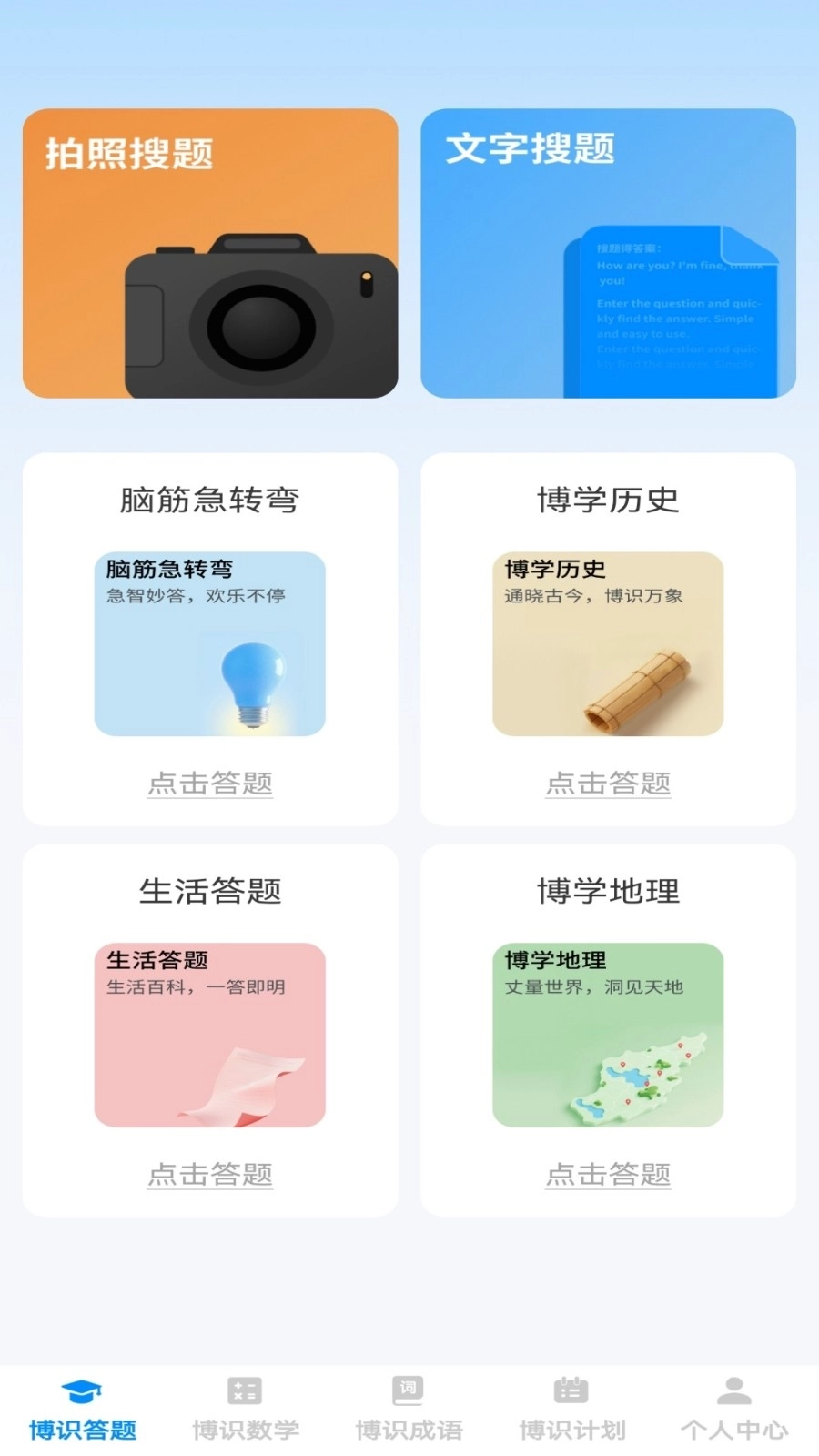Image resolution: width=819 pixels, height=1456 pixels.
Task: Open the 个人中心 tab
Action: click(x=734, y=1410)
